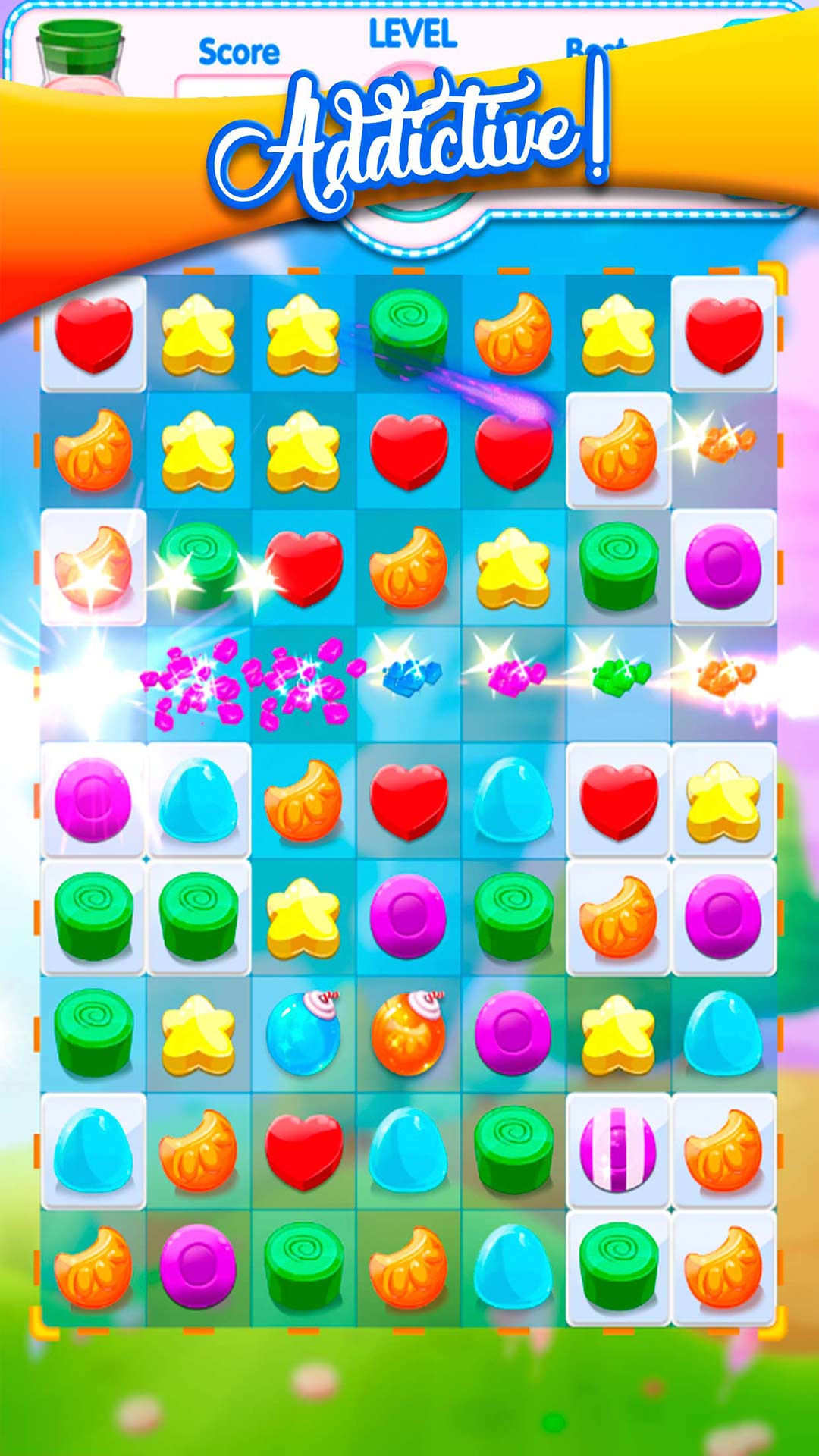Tap the red heart candy in the top-right corner
Image resolution: width=819 pixels, height=1456 pixels.
tap(724, 336)
